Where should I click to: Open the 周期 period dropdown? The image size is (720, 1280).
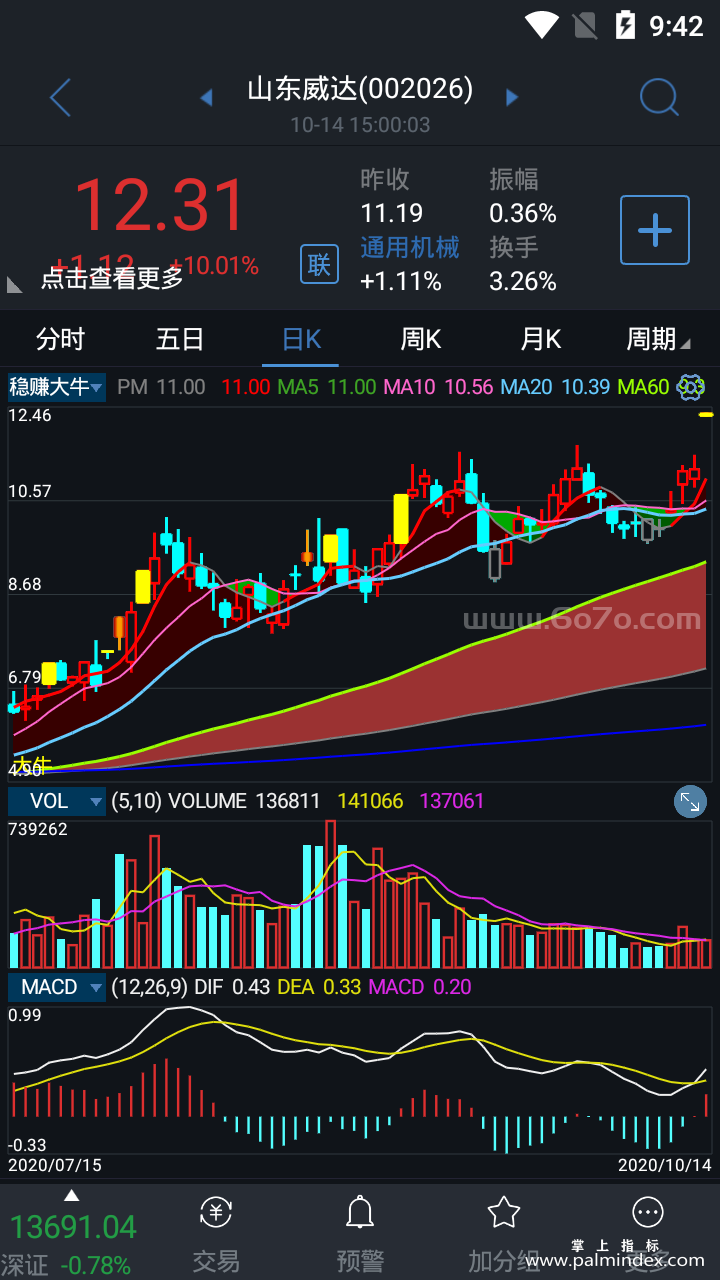point(657,340)
